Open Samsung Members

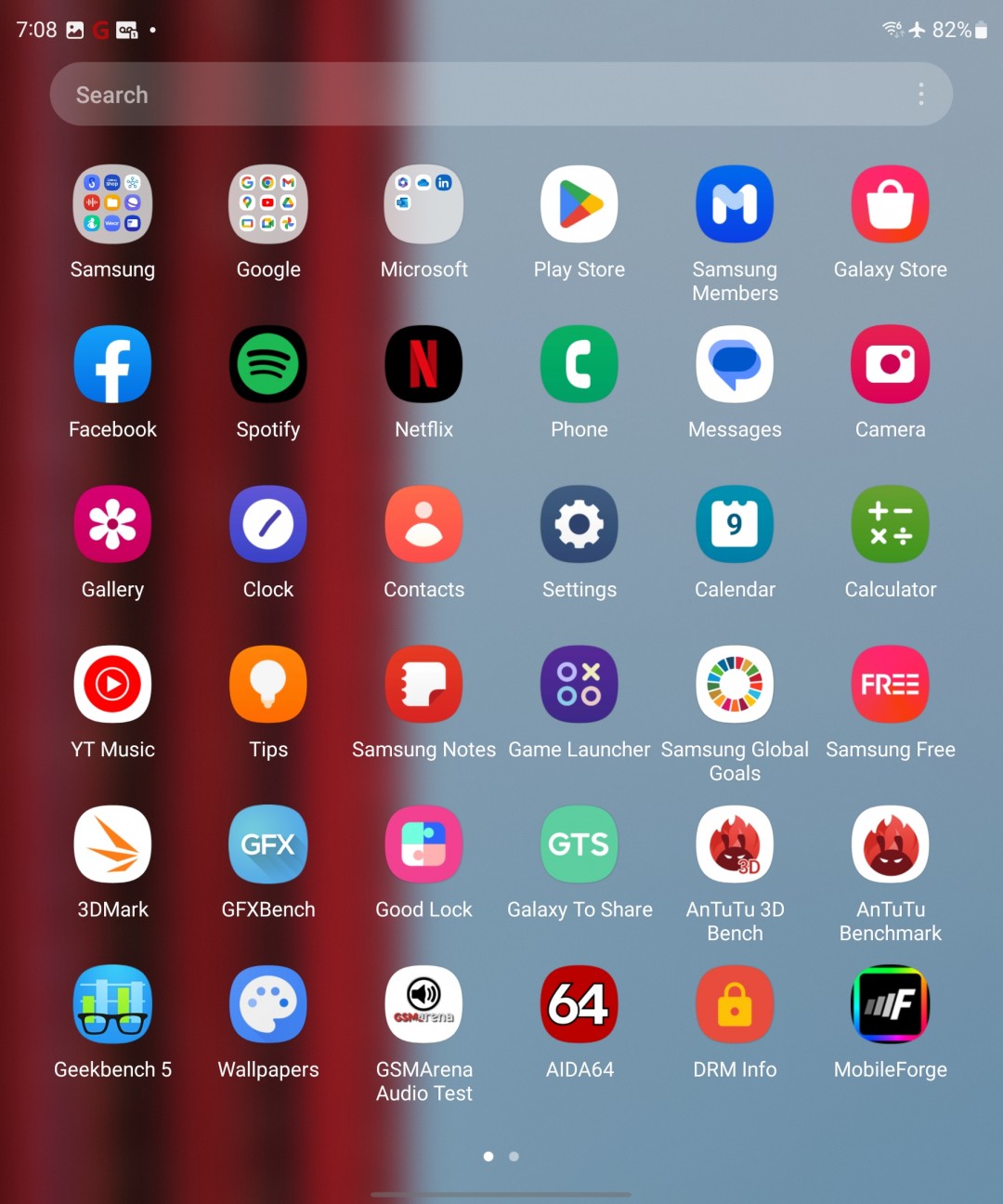click(735, 204)
